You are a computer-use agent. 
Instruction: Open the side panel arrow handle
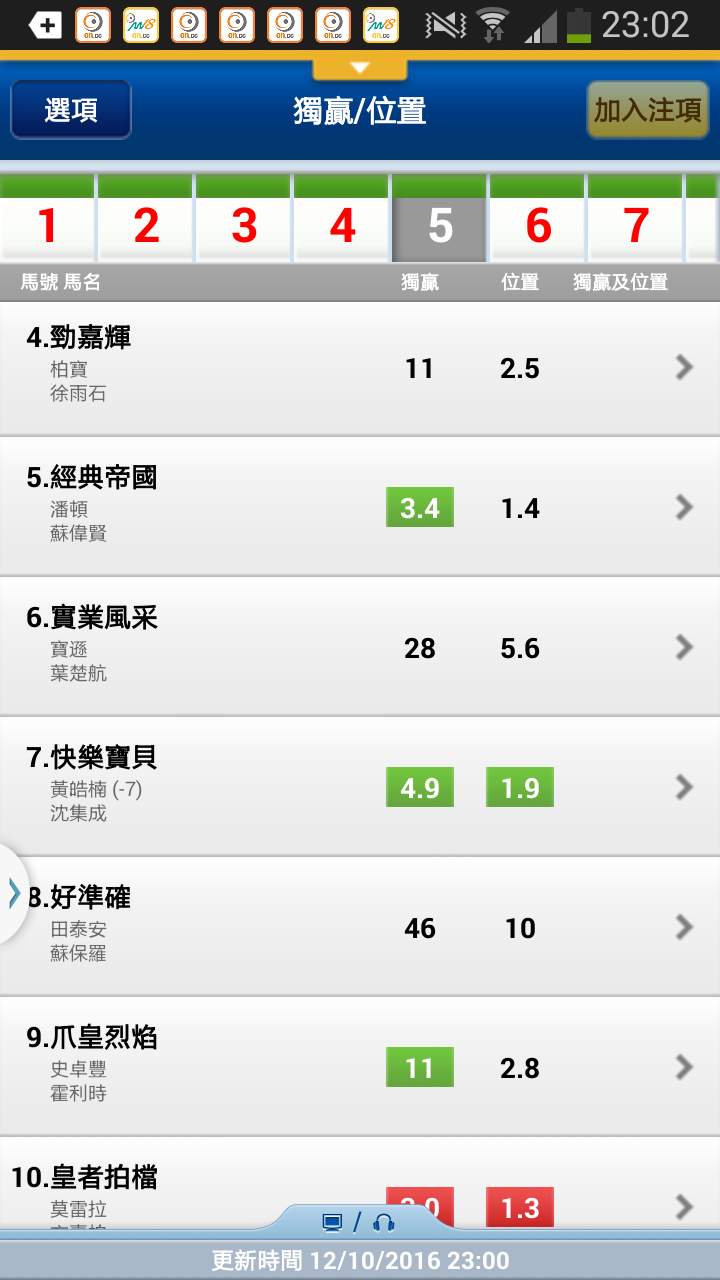[x=13, y=893]
